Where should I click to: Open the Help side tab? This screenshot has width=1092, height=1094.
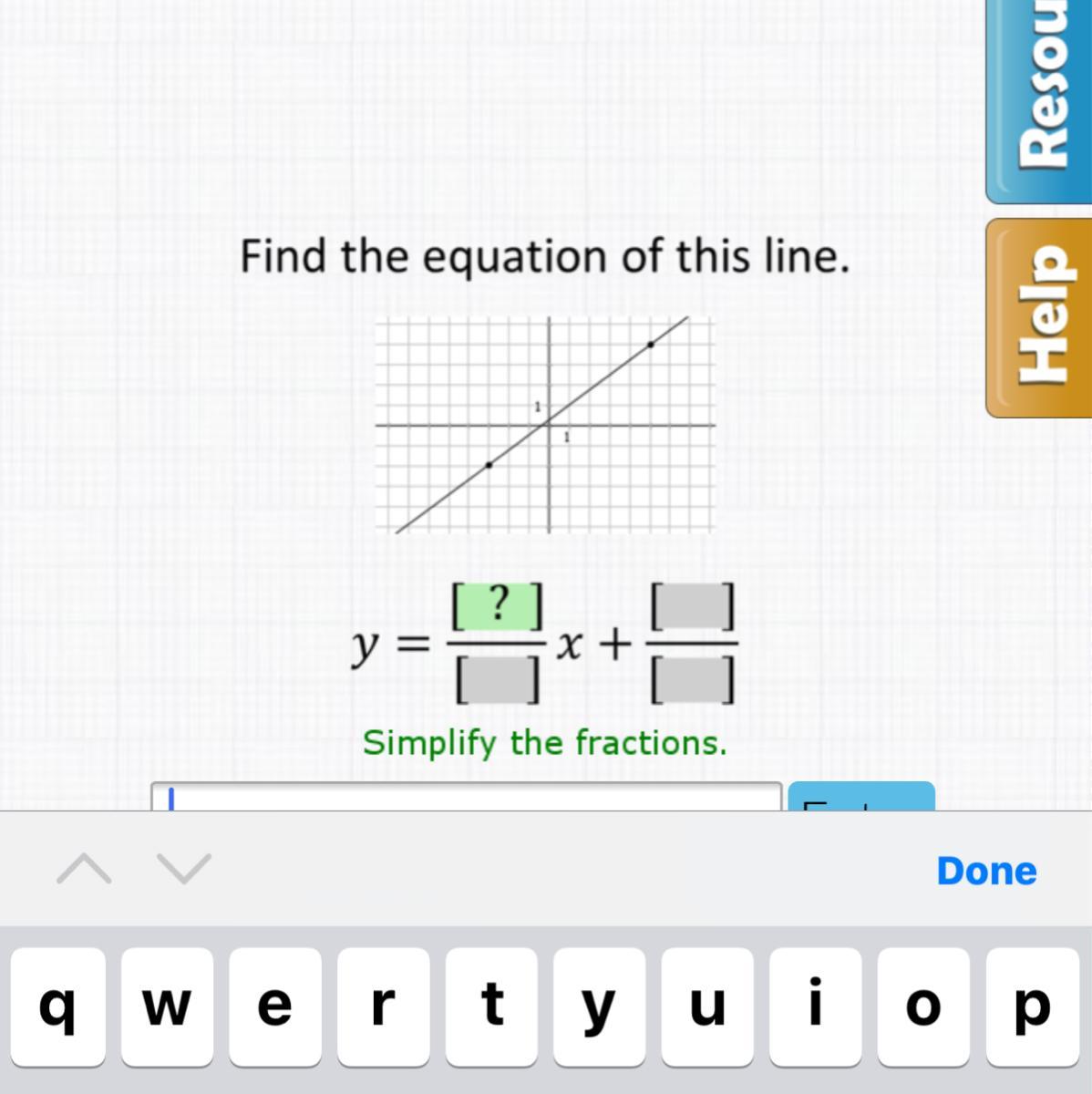(x=1041, y=317)
